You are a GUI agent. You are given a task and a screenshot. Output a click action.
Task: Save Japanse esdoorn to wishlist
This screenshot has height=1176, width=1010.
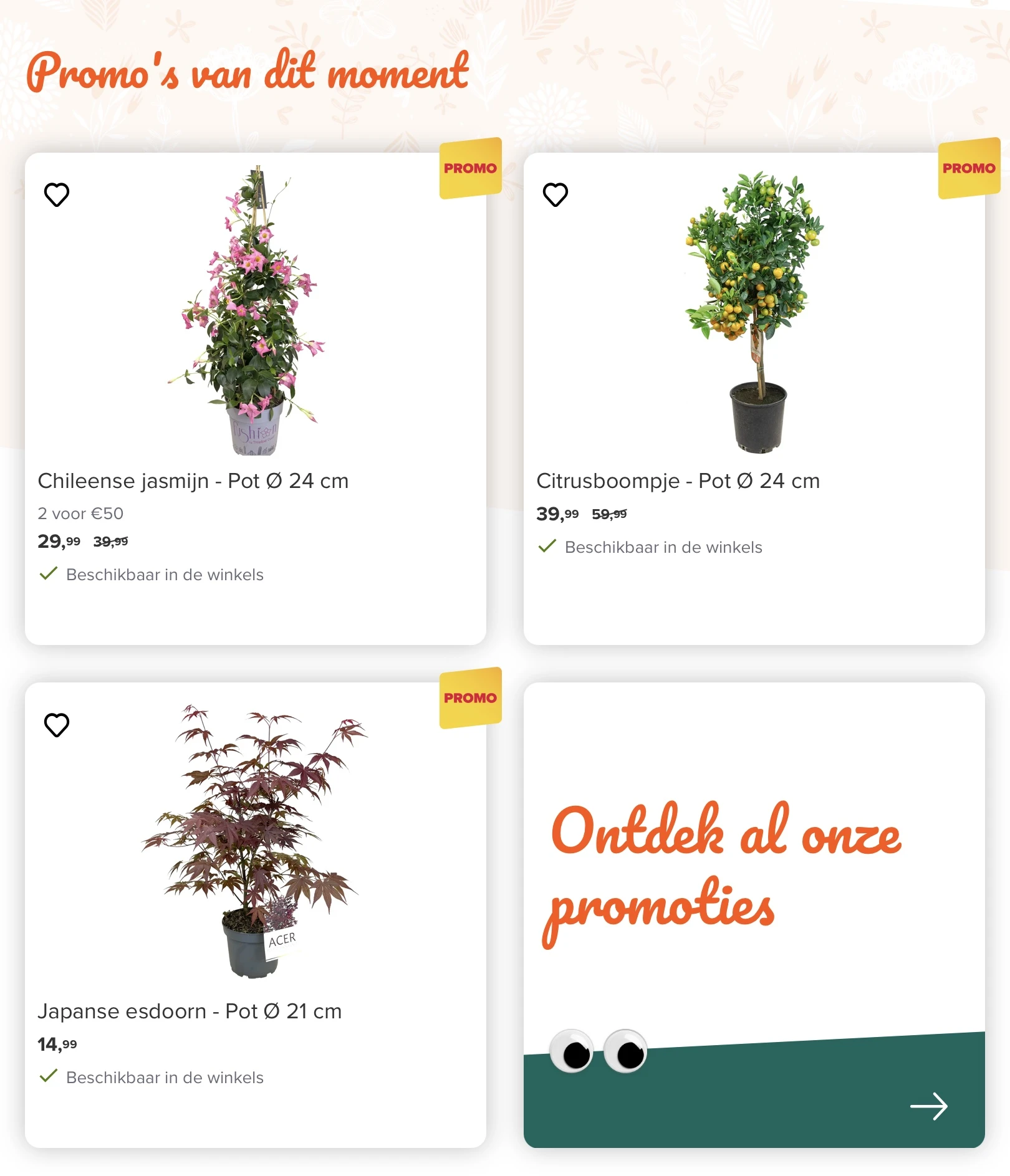(x=57, y=725)
